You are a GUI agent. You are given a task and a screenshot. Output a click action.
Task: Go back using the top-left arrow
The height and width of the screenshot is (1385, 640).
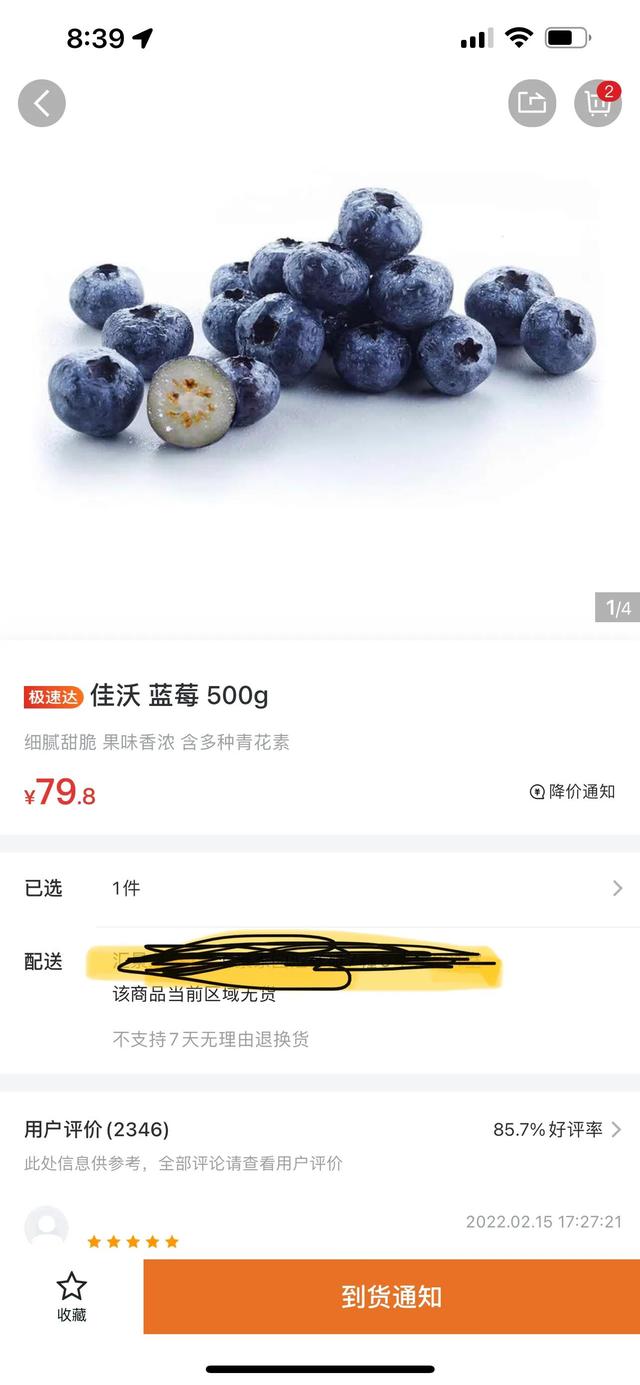coord(42,103)
